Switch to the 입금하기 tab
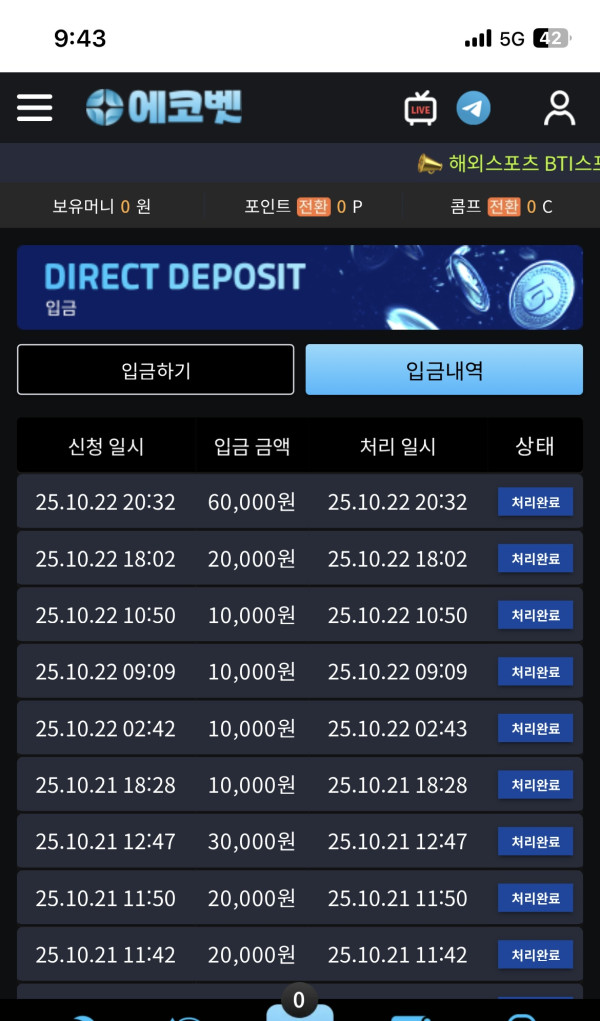 (155, 370)
